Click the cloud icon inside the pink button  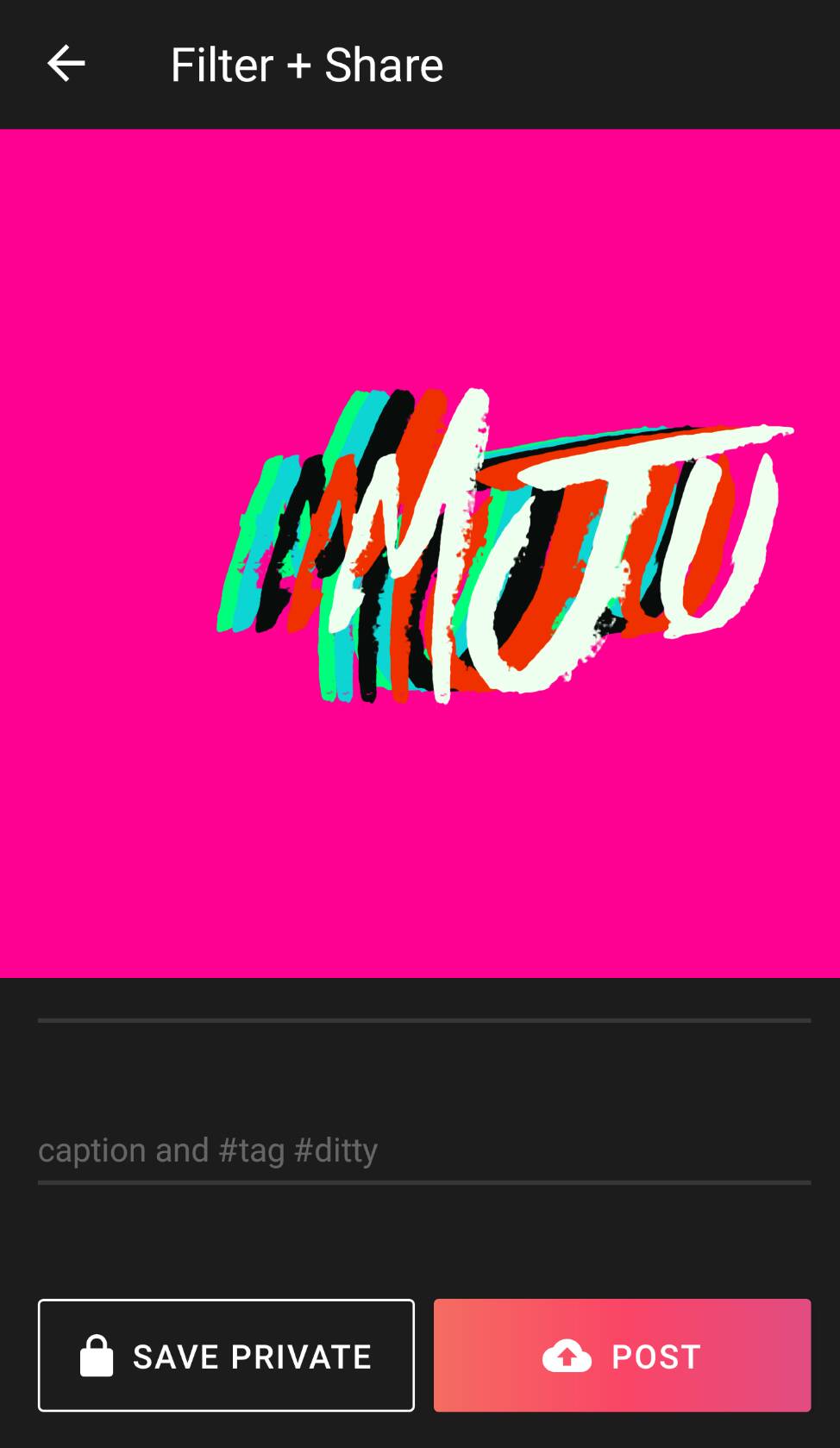(x=568, y=1355)
